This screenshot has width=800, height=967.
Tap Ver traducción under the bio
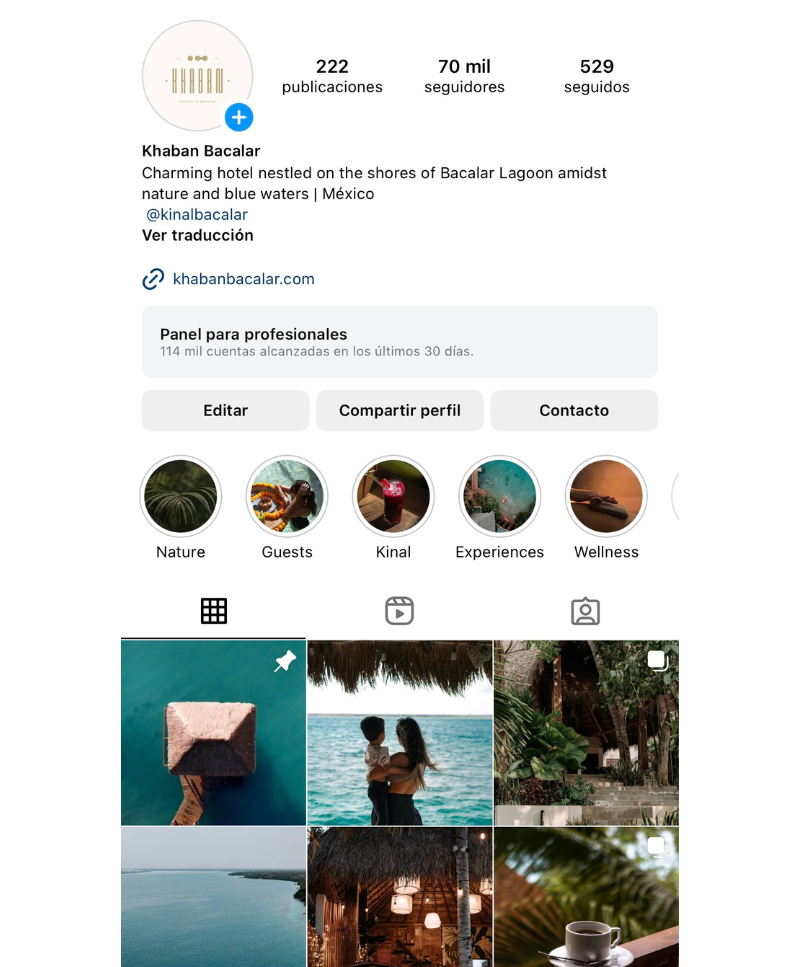[x=198, y=235]
